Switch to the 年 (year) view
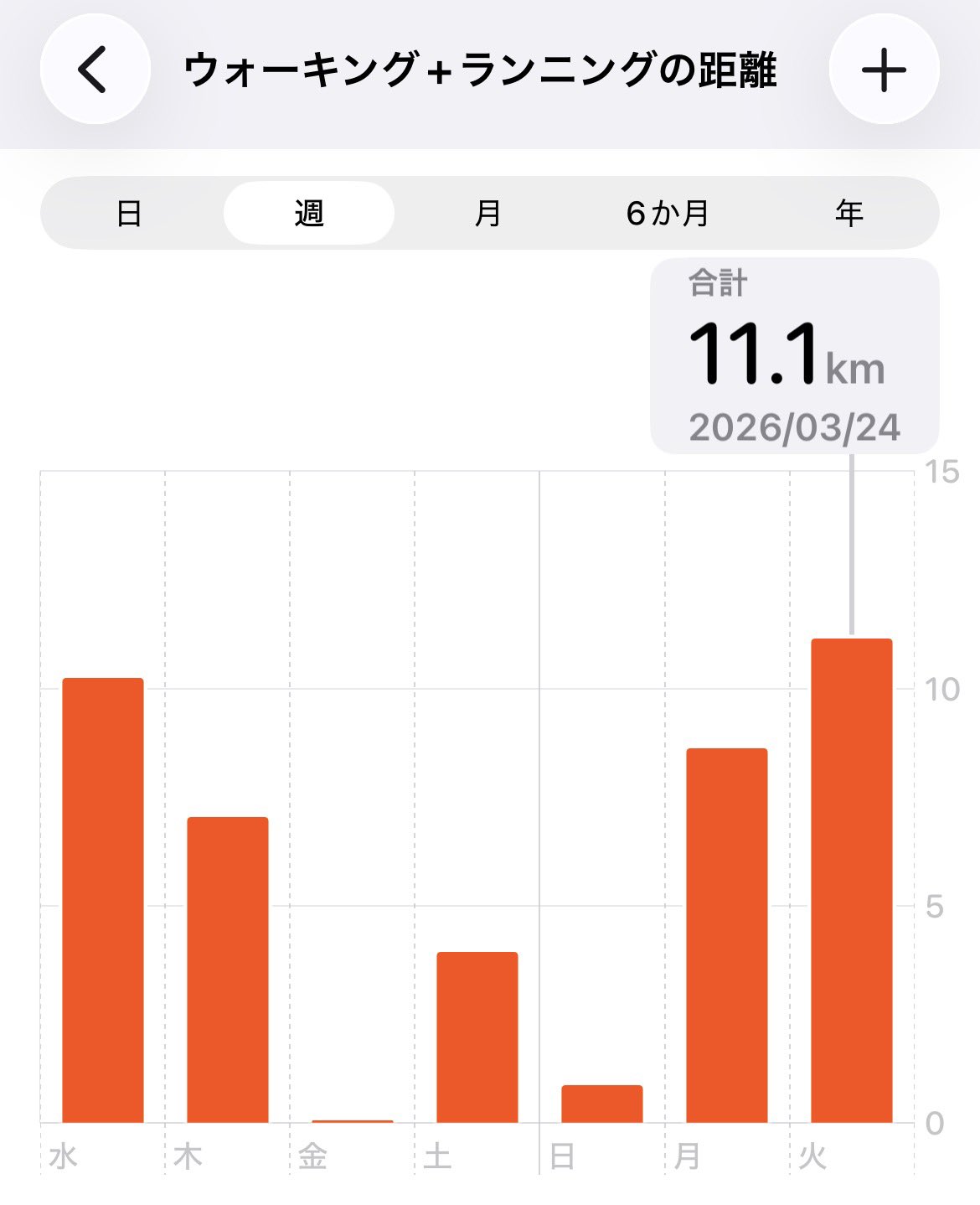 [848, 214]
